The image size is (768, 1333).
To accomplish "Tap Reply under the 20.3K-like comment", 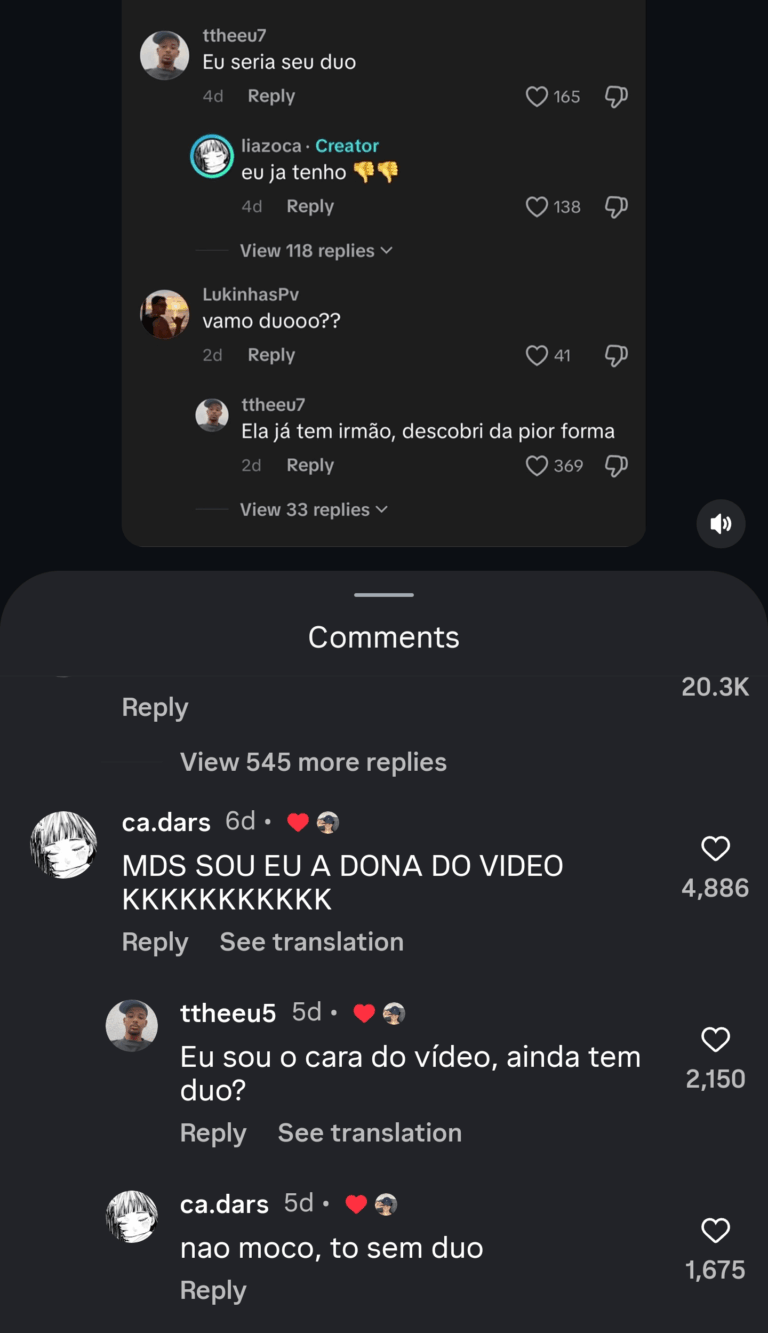I will click(x=155, y=707).
